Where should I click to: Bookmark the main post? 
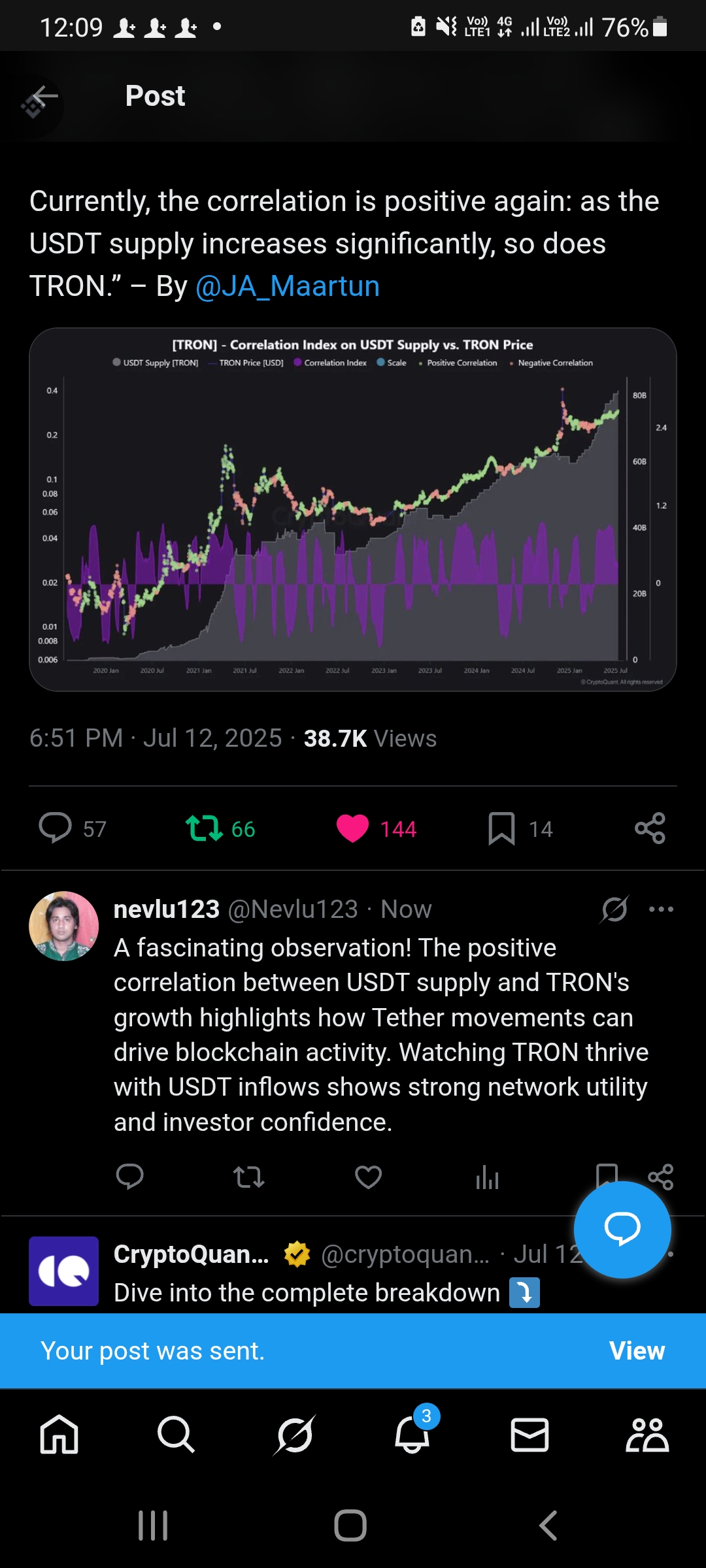[501, 828]
